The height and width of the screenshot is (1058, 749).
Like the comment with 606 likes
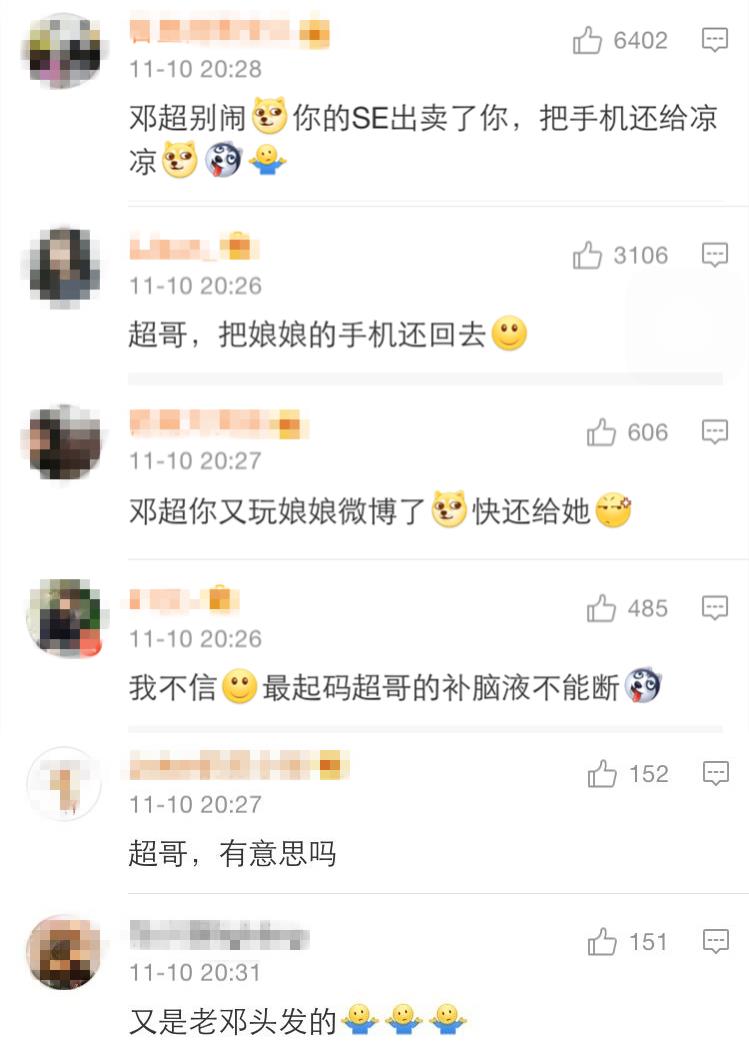601,433
